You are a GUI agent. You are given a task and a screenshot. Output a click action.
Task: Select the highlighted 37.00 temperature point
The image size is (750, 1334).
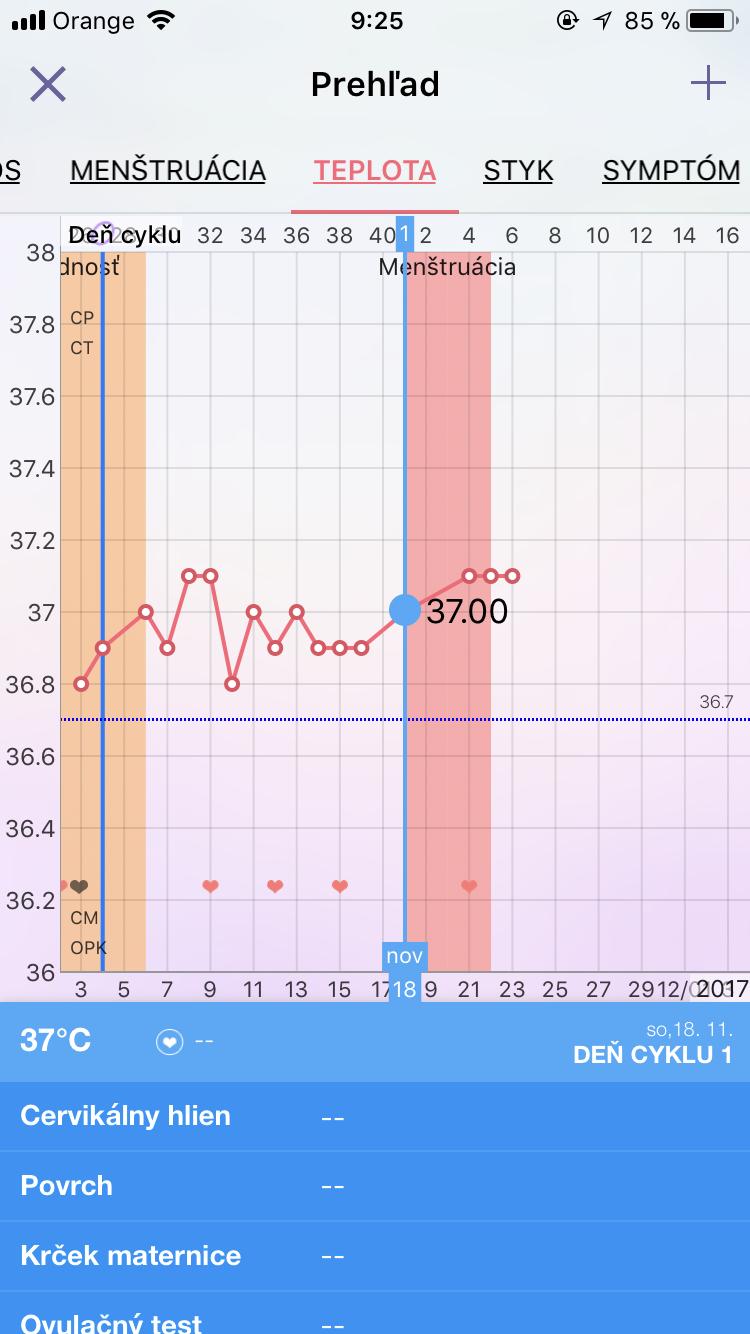[x=405, y=610]
